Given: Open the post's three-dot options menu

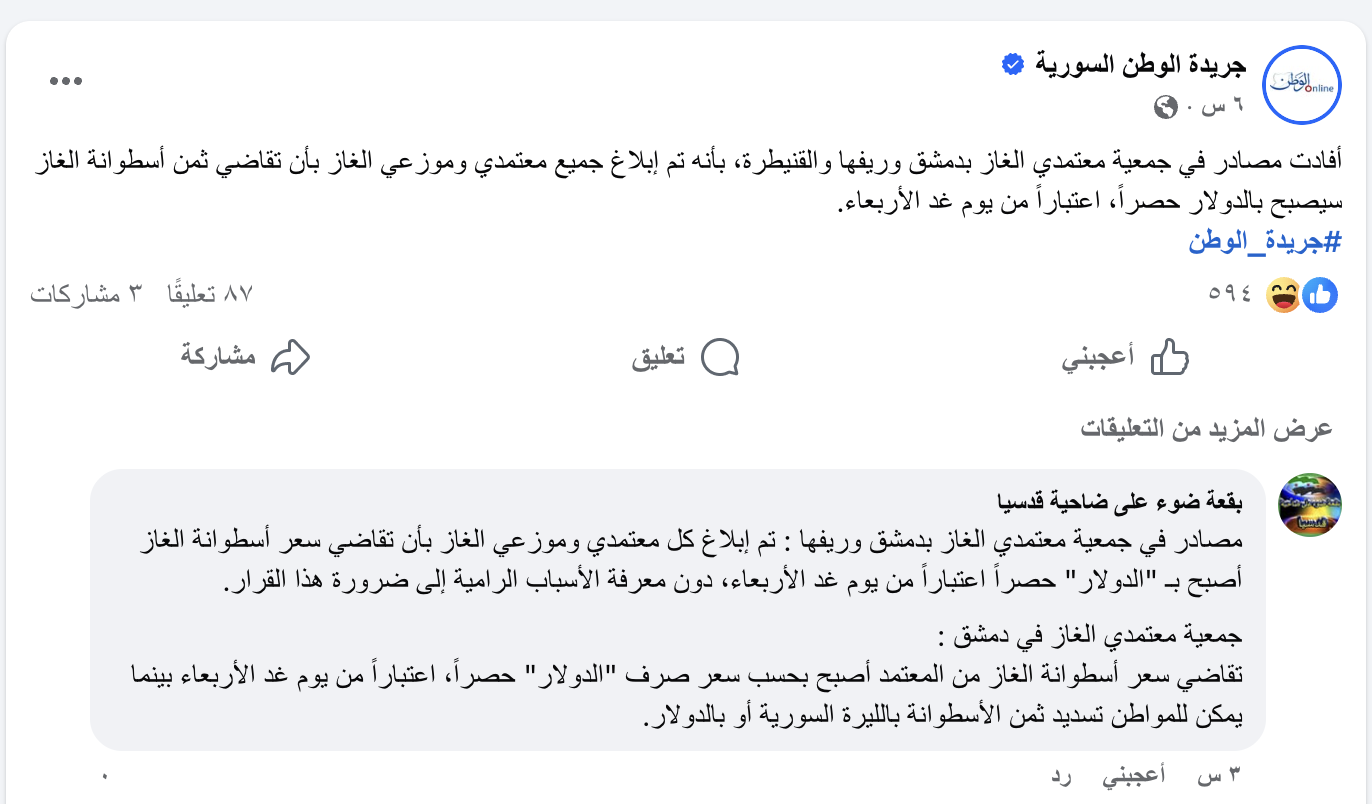Looking at the screenshot, I should click(66, 82).
